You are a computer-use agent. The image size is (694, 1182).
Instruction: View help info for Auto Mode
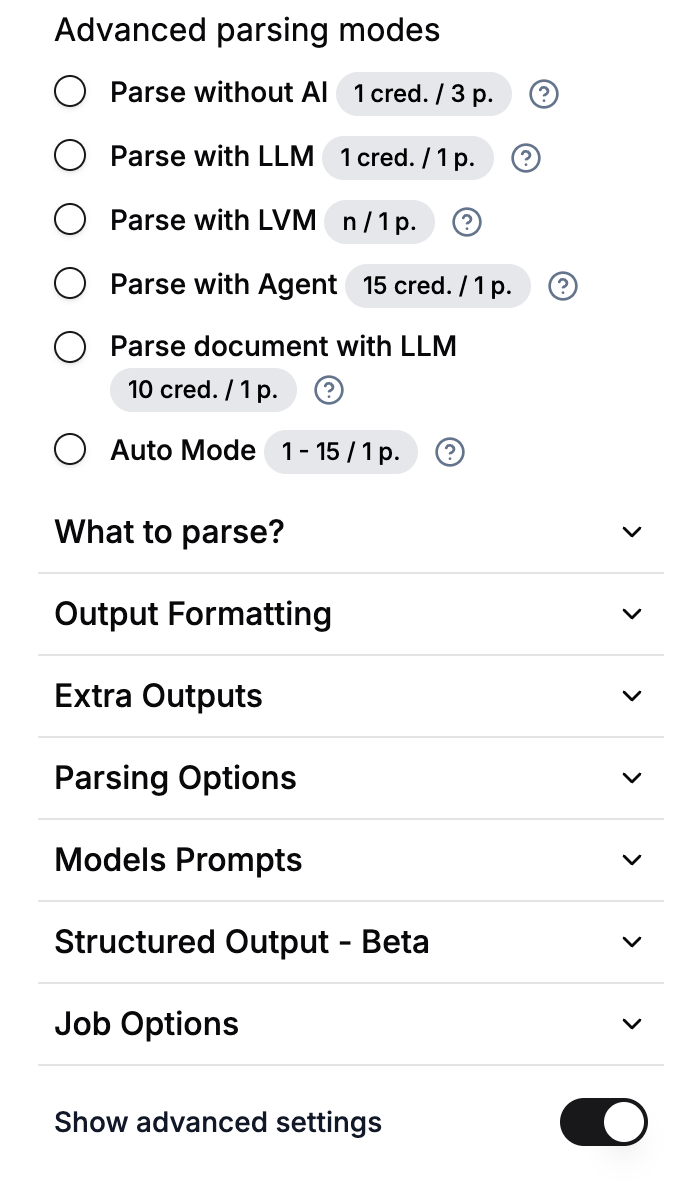point(451,453)
